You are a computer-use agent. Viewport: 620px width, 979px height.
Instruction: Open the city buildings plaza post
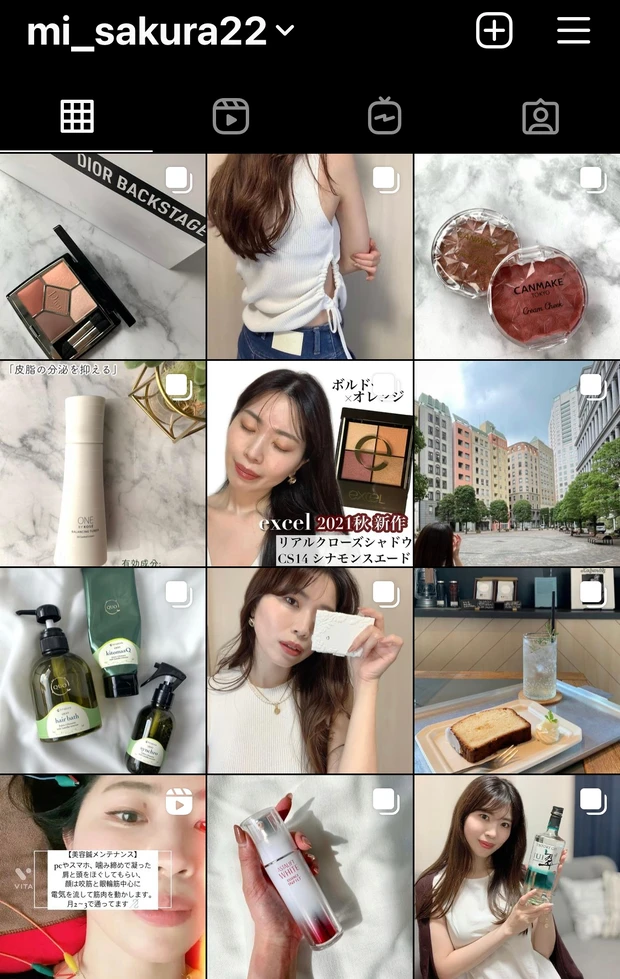tap(516, 463)
